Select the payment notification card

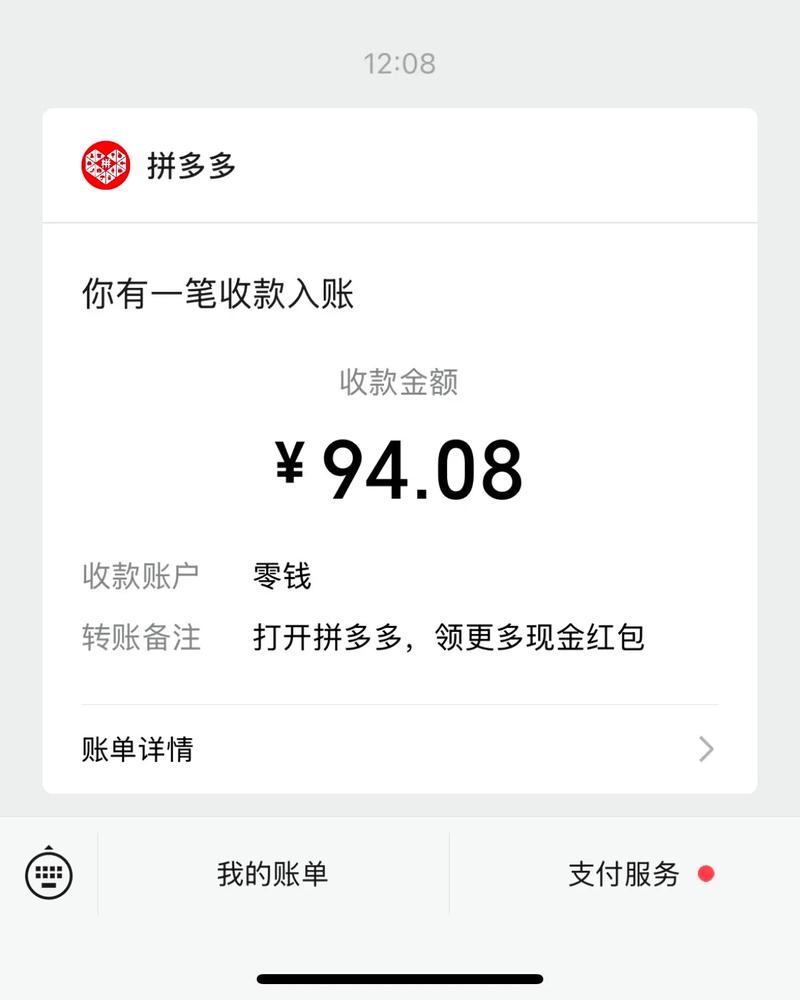click(x=400, y=450)
